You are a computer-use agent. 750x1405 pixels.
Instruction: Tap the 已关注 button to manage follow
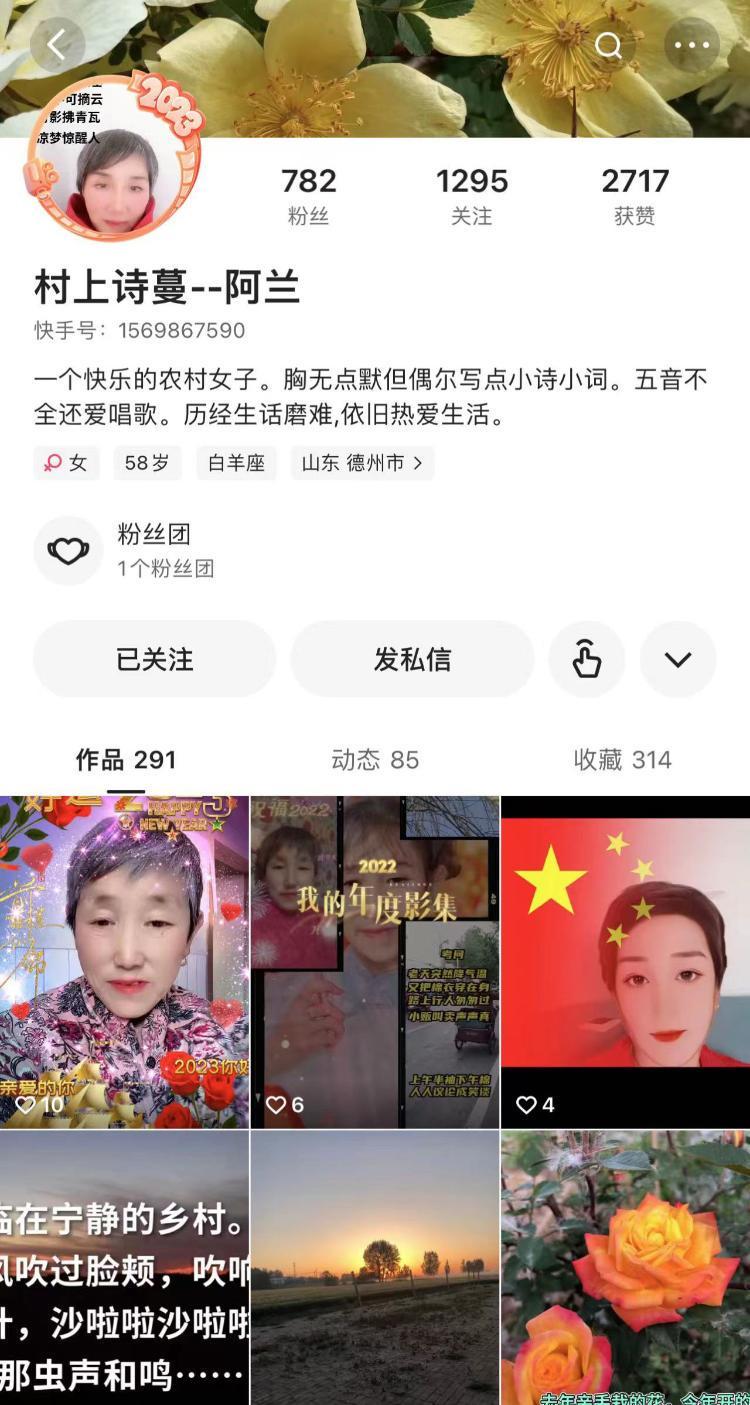tap(155, 659)
